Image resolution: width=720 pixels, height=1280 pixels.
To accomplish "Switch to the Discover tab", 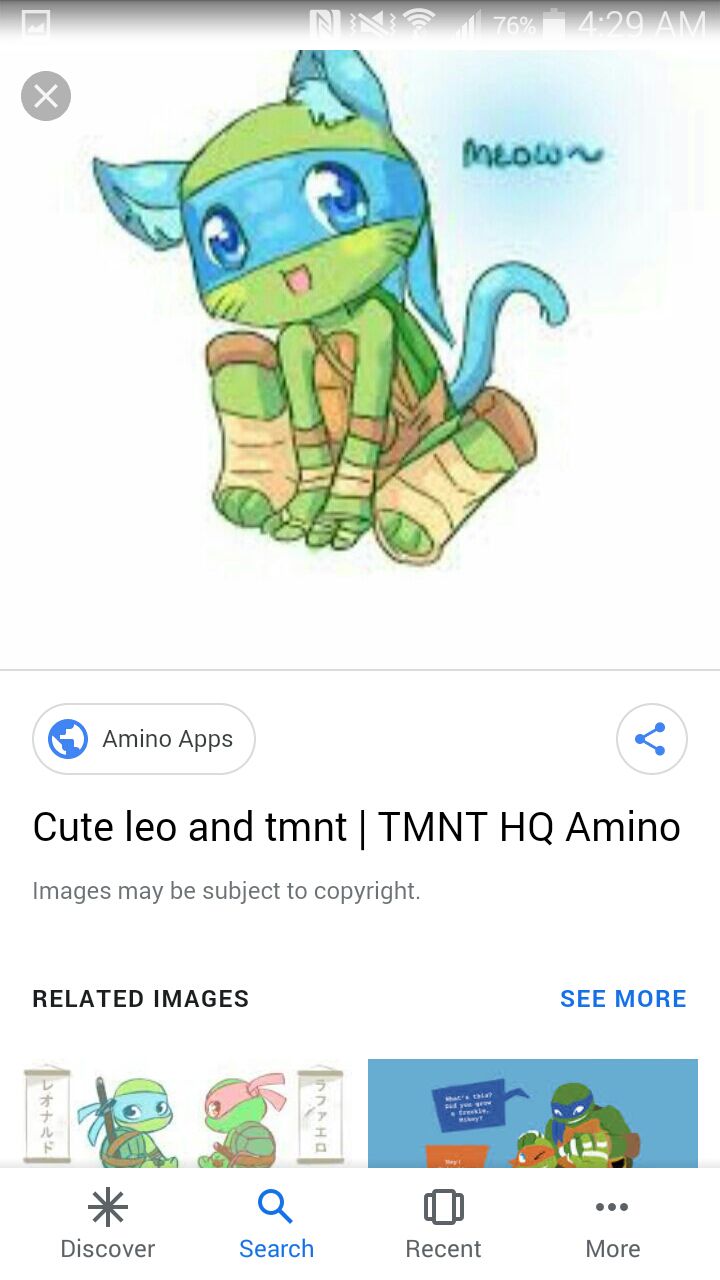I will [108, 1224].
